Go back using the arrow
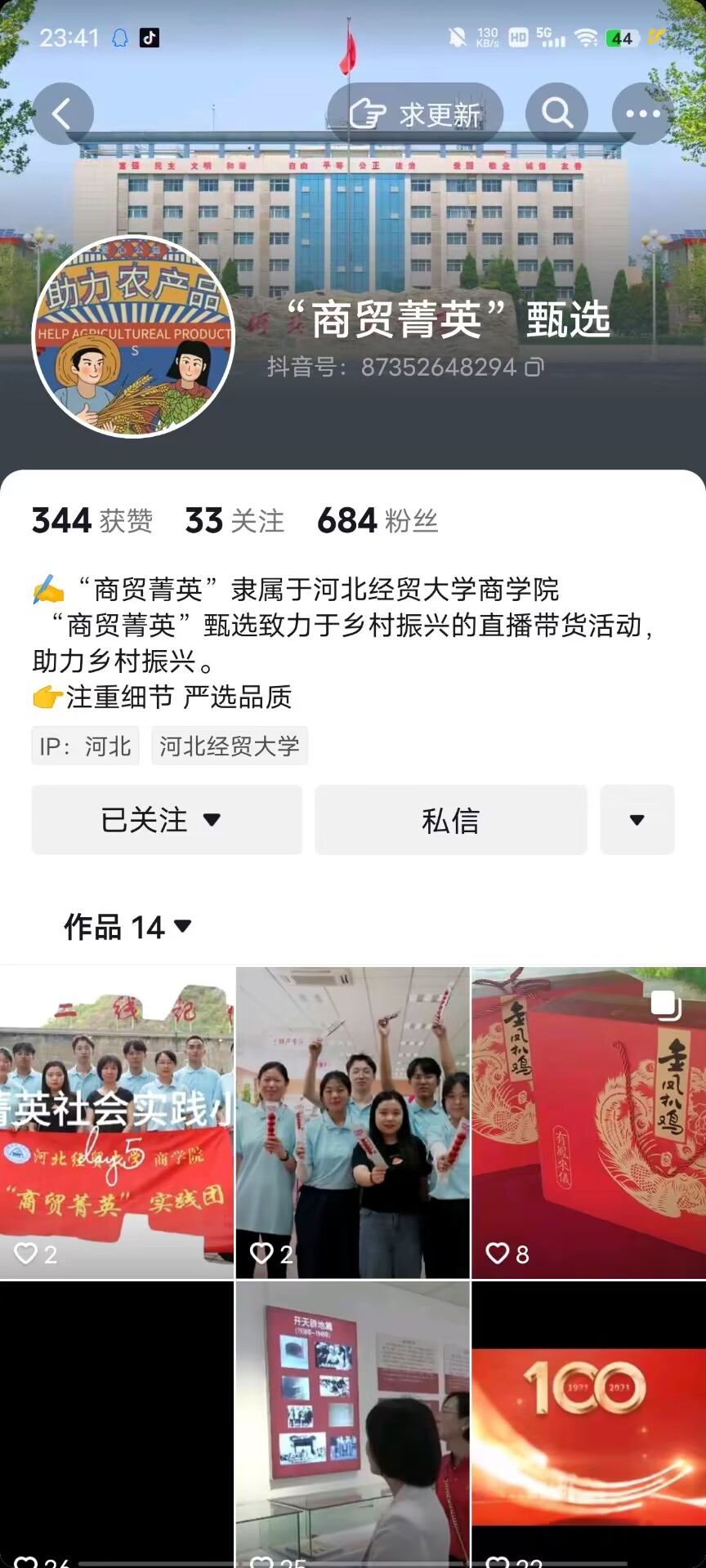The image size is (706, 1568). tap(63, 114)
